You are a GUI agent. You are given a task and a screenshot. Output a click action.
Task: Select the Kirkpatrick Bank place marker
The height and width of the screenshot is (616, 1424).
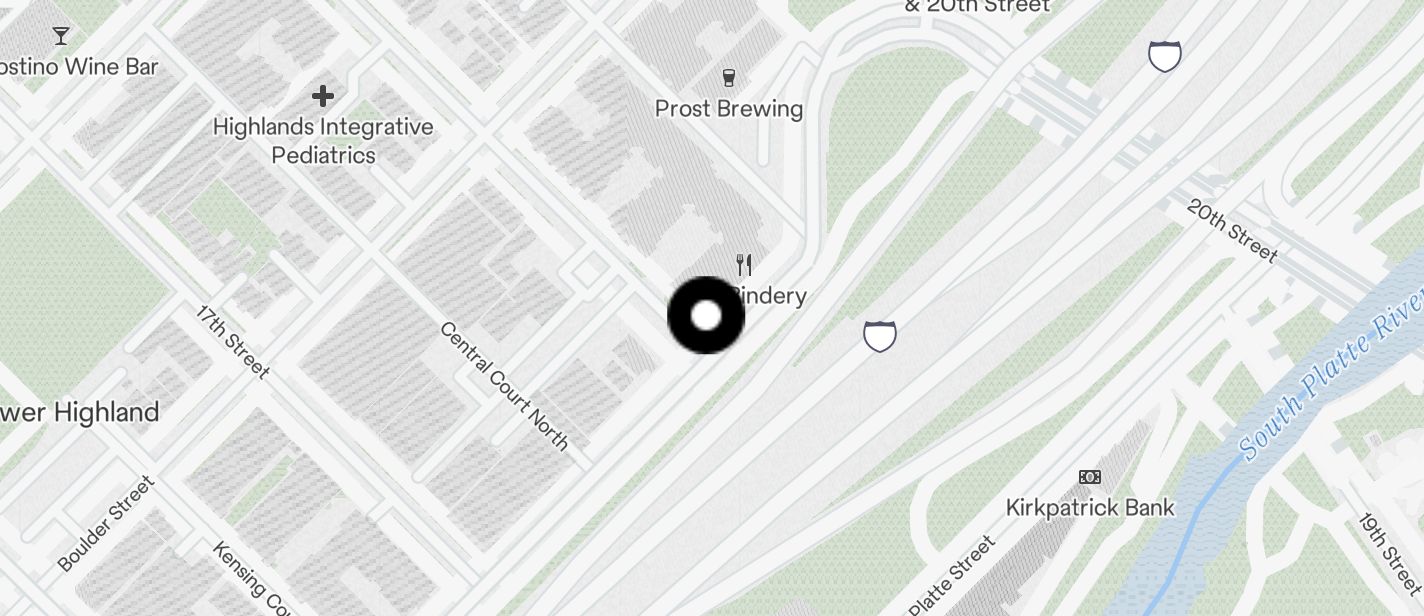point(1090,478)
